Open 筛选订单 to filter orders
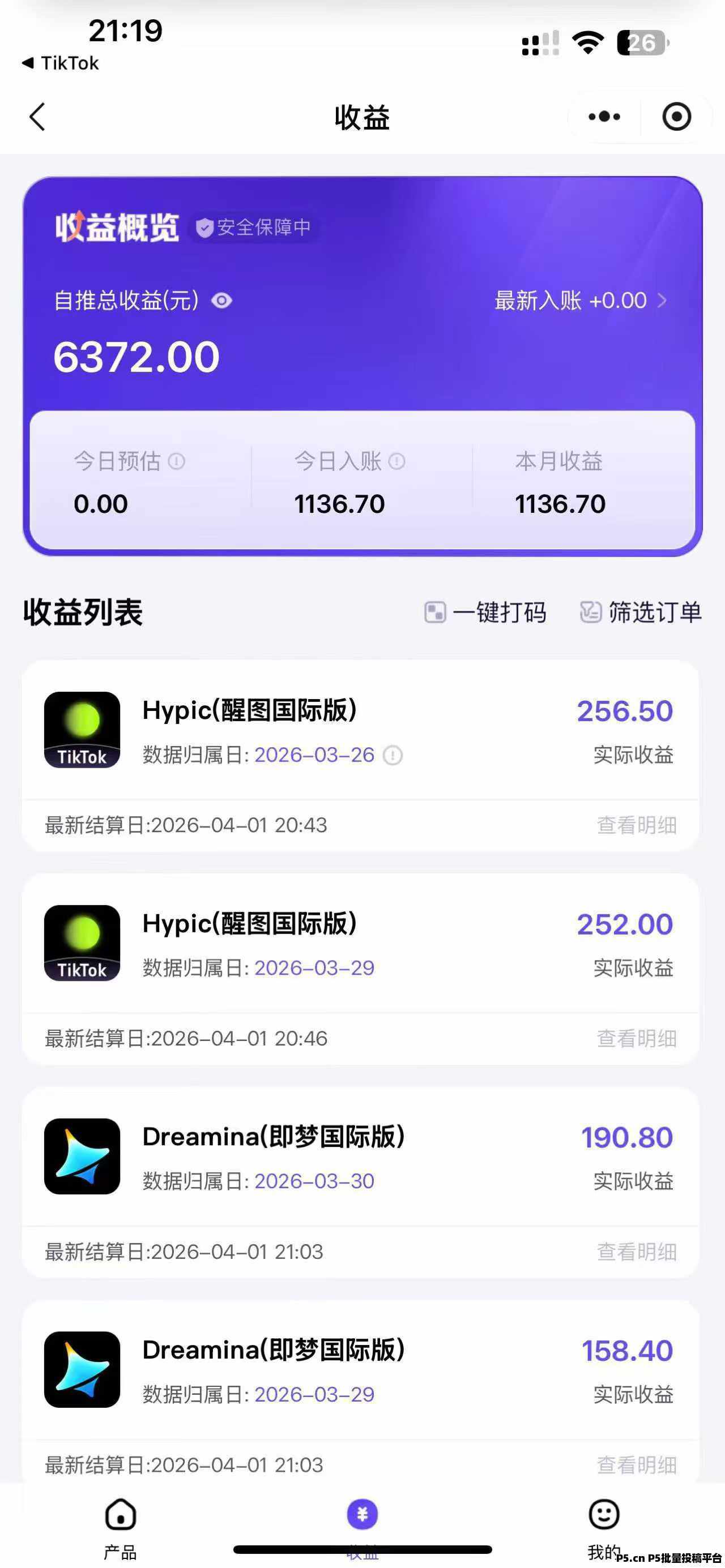 point(640,612)
